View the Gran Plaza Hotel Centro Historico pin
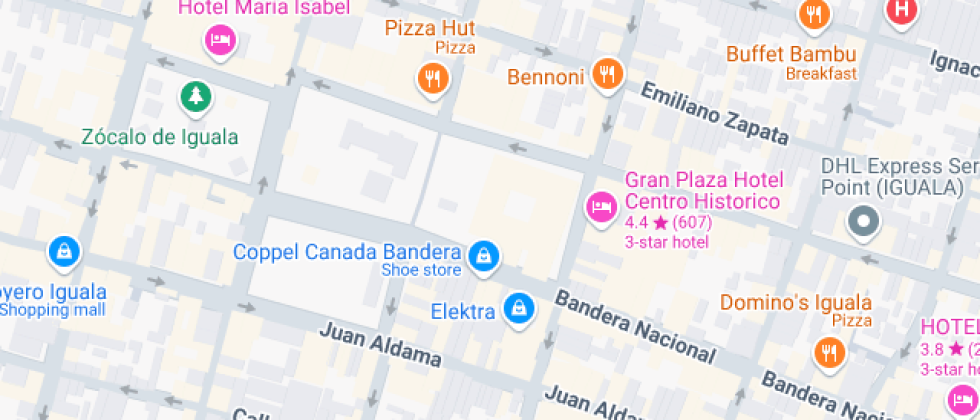980x420 pixels. (600, 207)
